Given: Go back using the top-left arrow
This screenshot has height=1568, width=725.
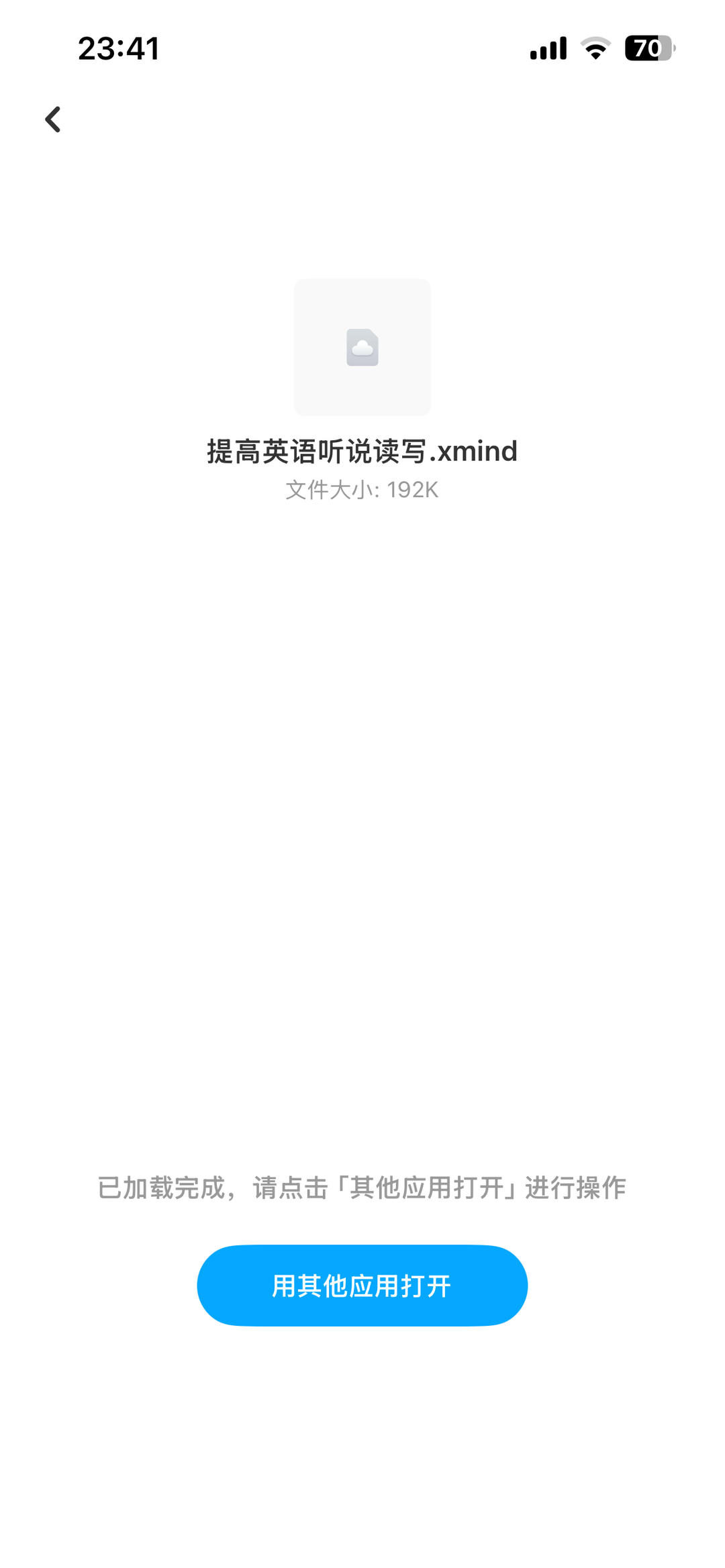Looking at the screenshot, I should coord(53,119).
